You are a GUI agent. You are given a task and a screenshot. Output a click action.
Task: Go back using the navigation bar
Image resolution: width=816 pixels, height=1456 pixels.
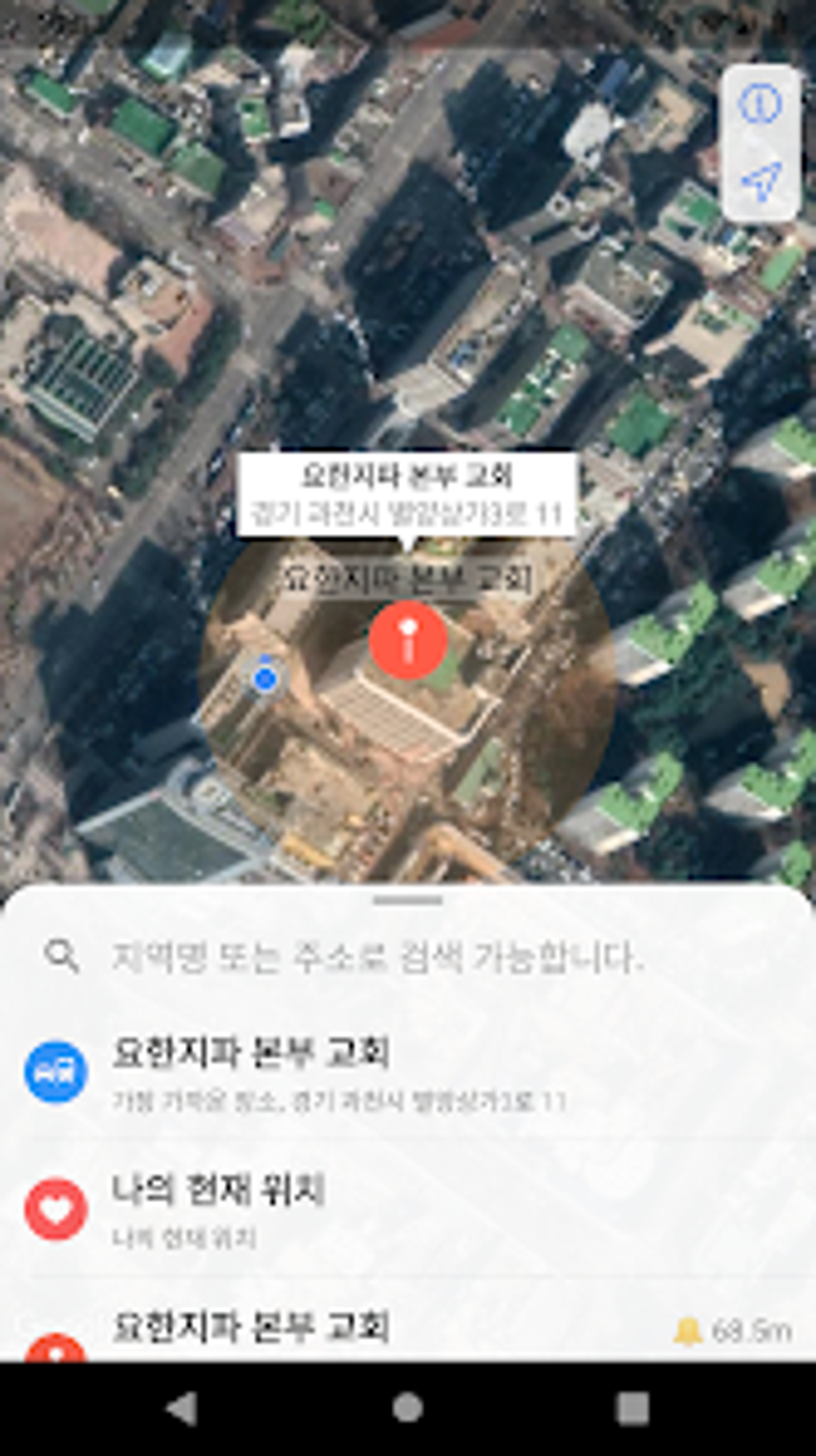pyautogui.click(x=182, y=1408)
